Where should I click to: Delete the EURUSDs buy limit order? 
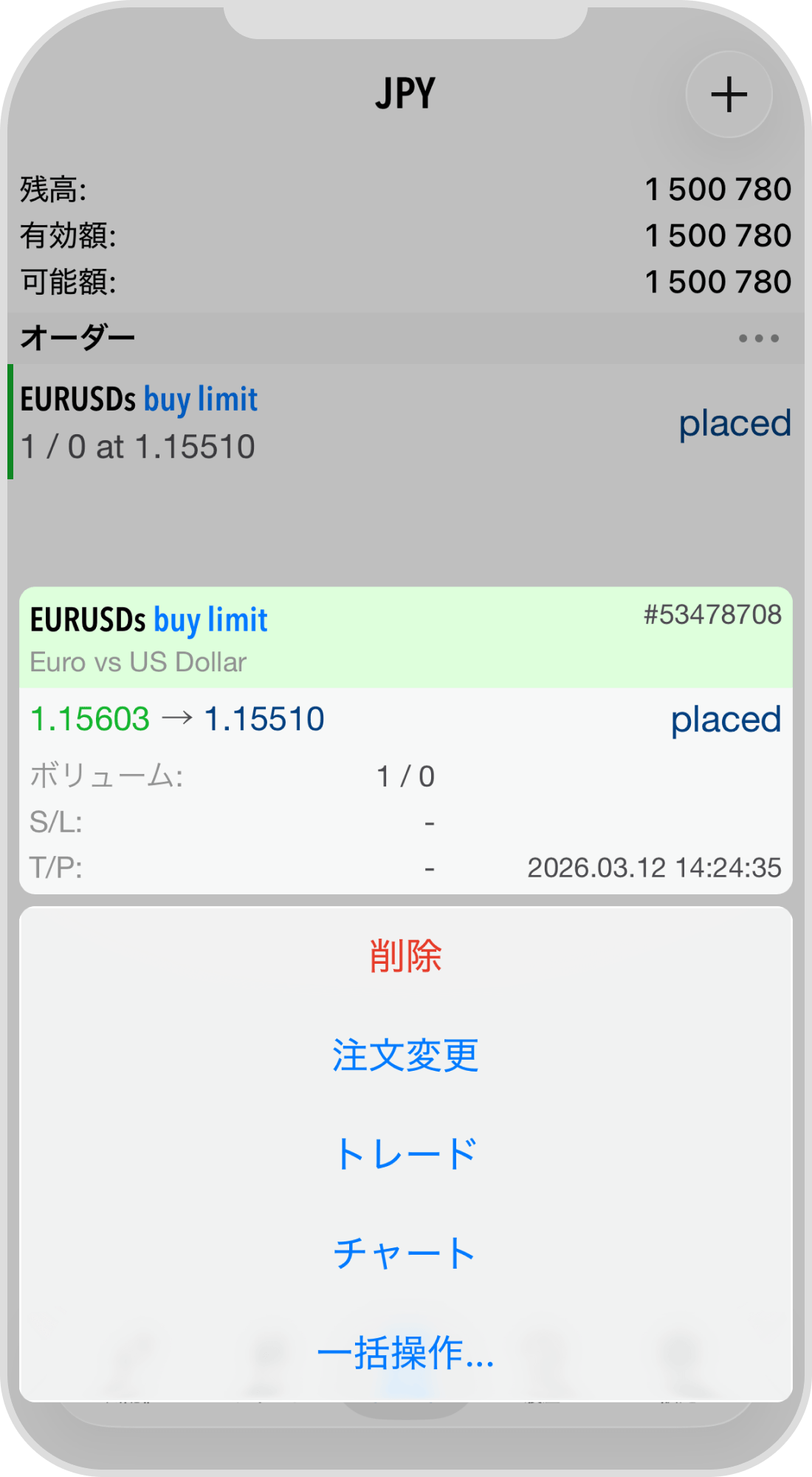pyautogui.click(x=405, y=956)
